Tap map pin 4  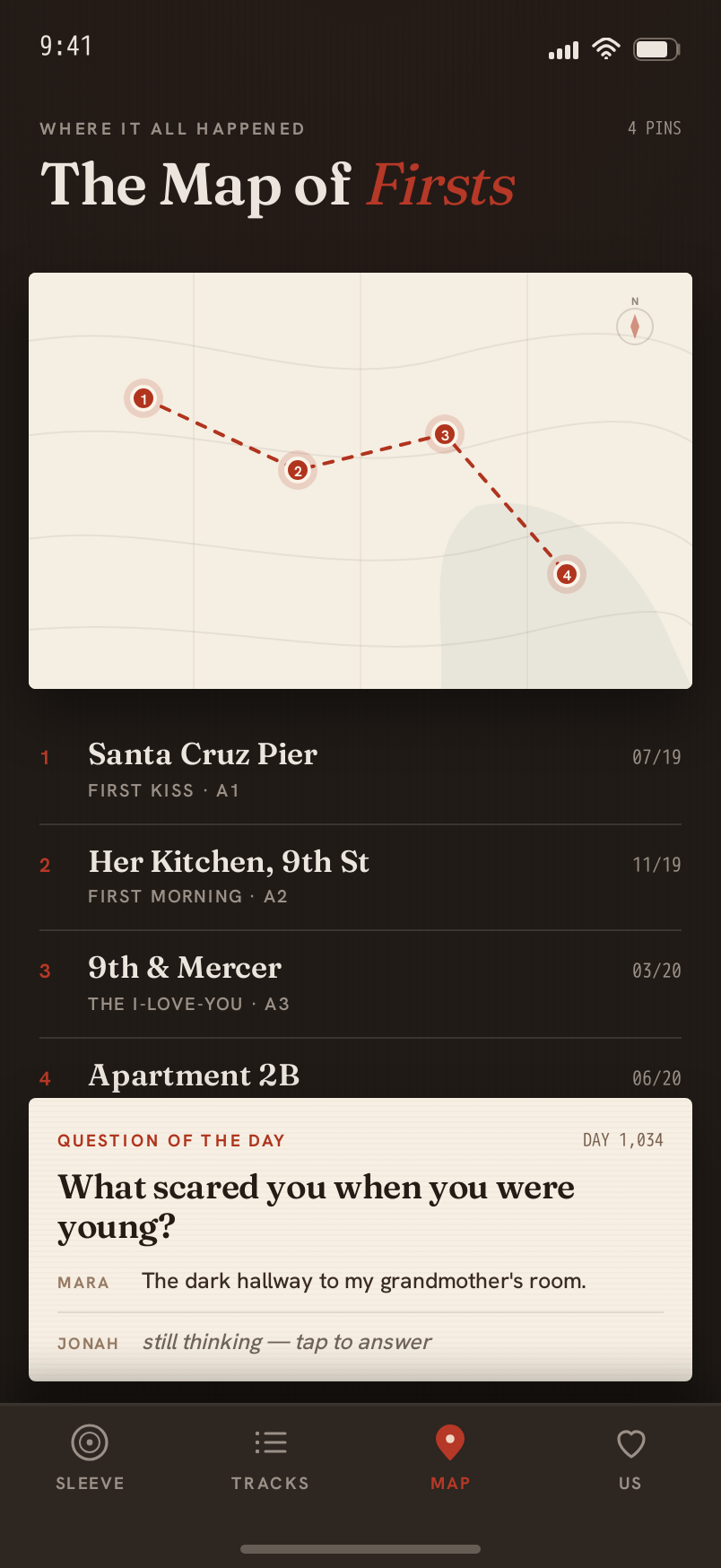(567, 574)
